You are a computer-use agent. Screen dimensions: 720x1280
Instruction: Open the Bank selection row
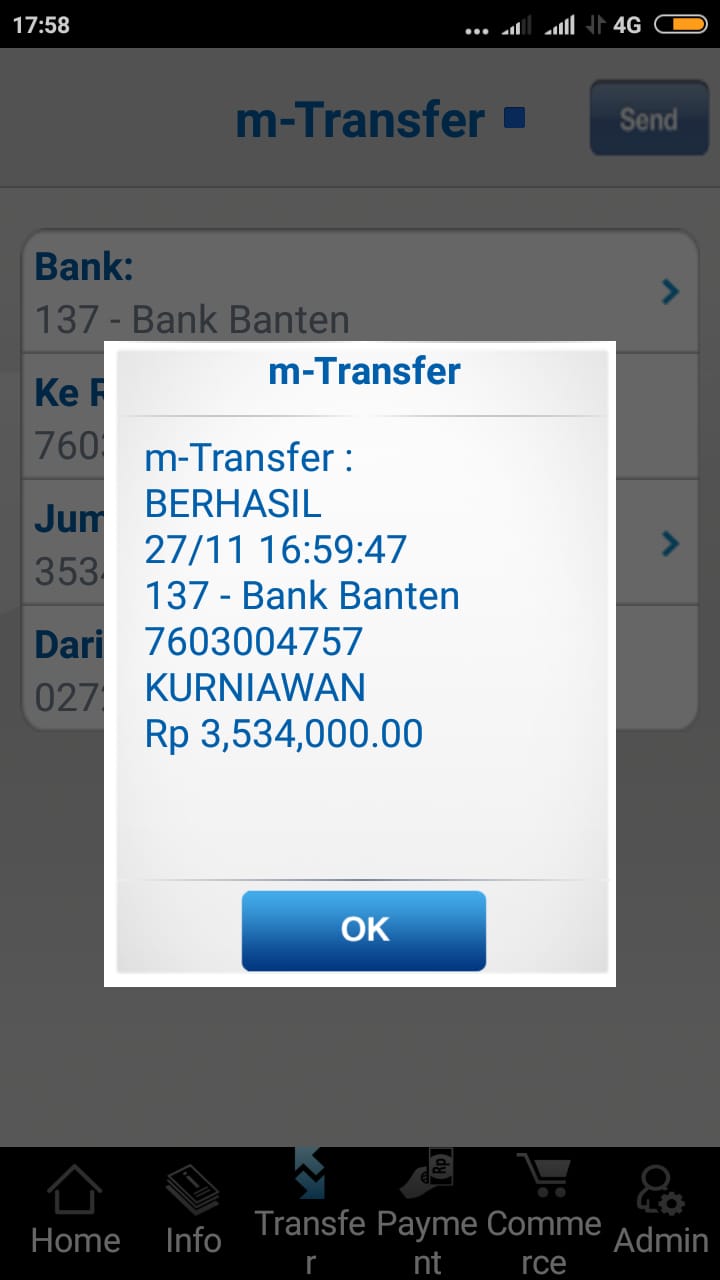tap(360, 291)
